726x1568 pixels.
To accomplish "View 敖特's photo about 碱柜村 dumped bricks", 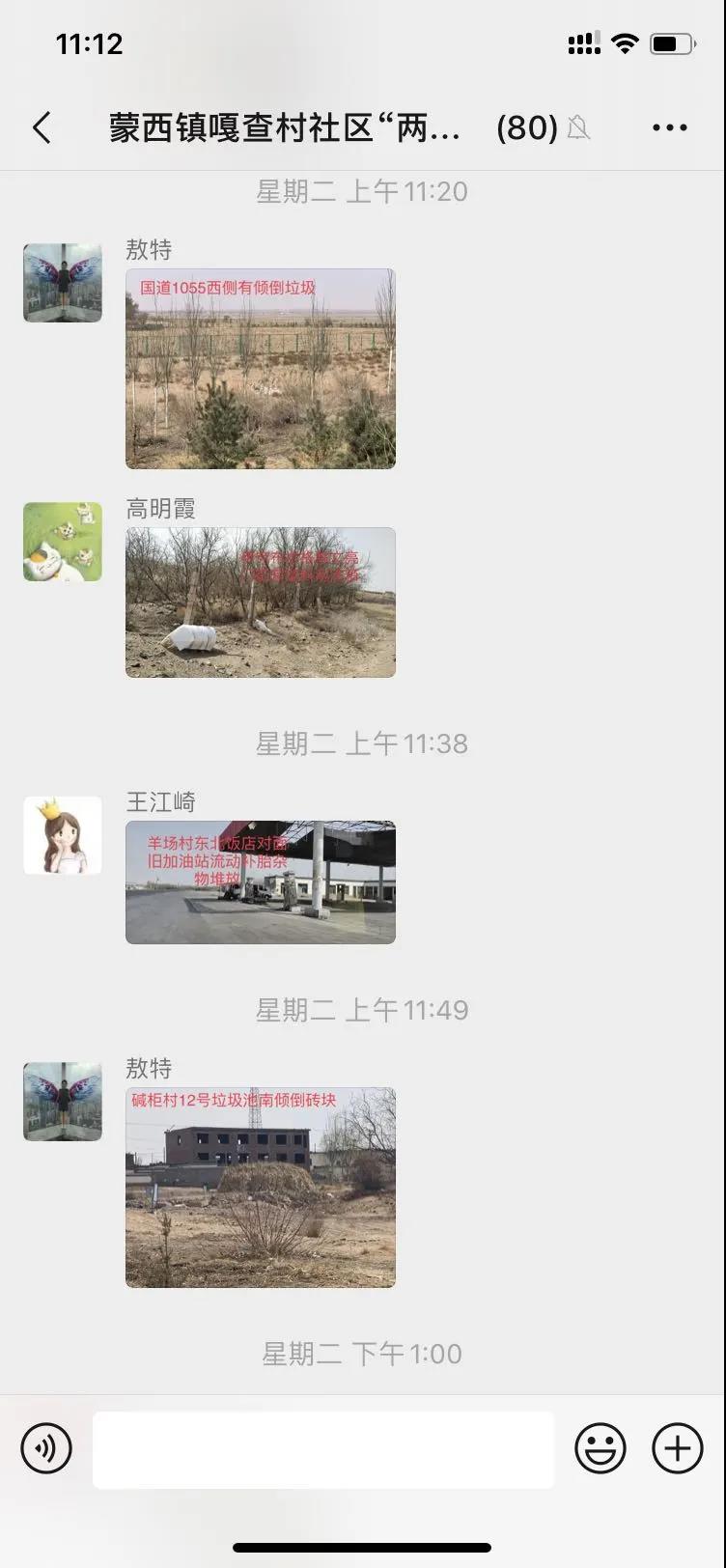I will tap(261, 1188).
